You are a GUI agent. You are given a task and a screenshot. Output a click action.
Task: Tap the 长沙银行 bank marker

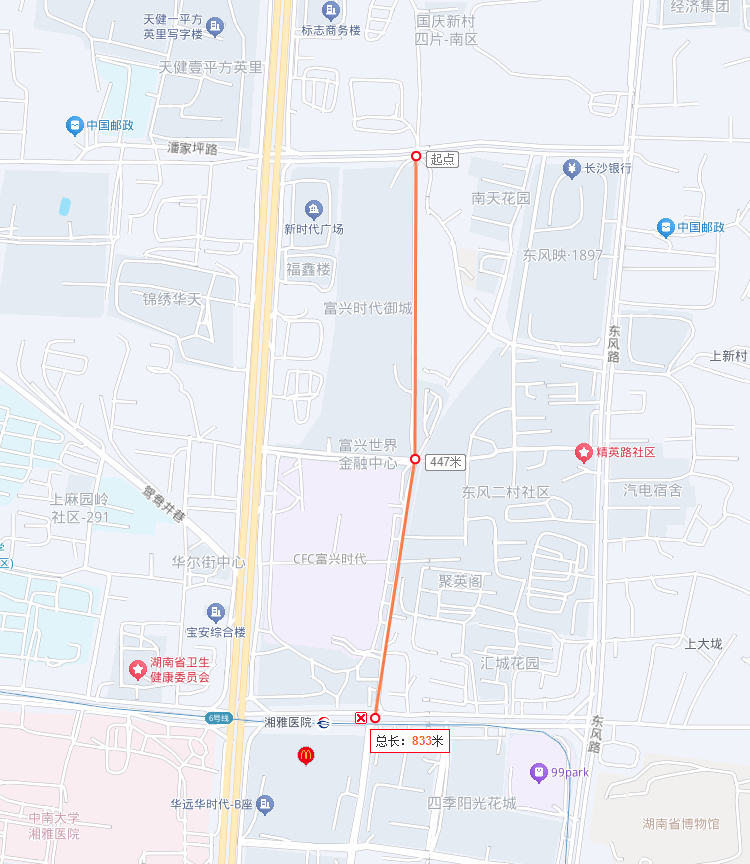click(x=572, y=168)
